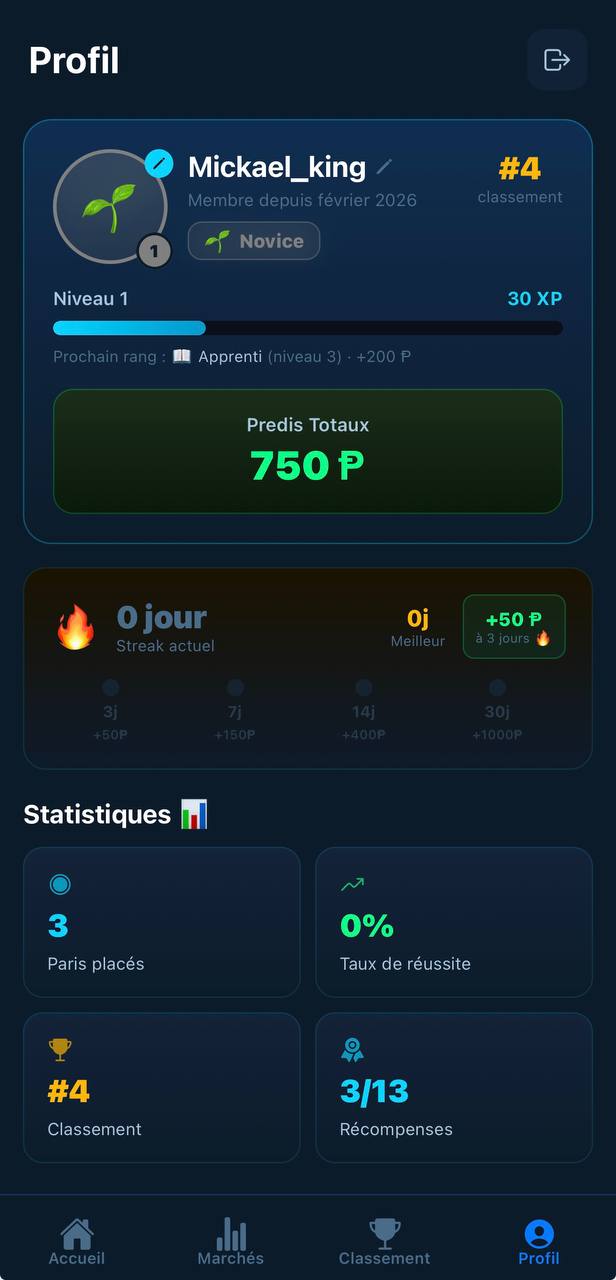Viewport: 616px width, 1280px height.
Task: Open the Taux de réussite card
Action: (454, 922)
